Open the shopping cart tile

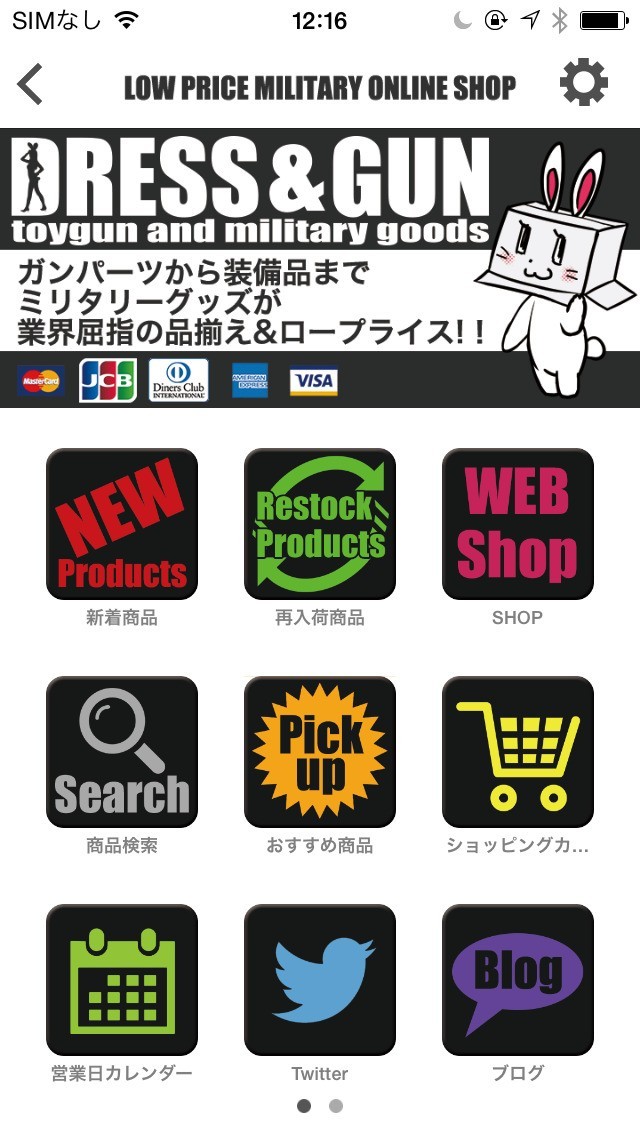coord(517,752)
